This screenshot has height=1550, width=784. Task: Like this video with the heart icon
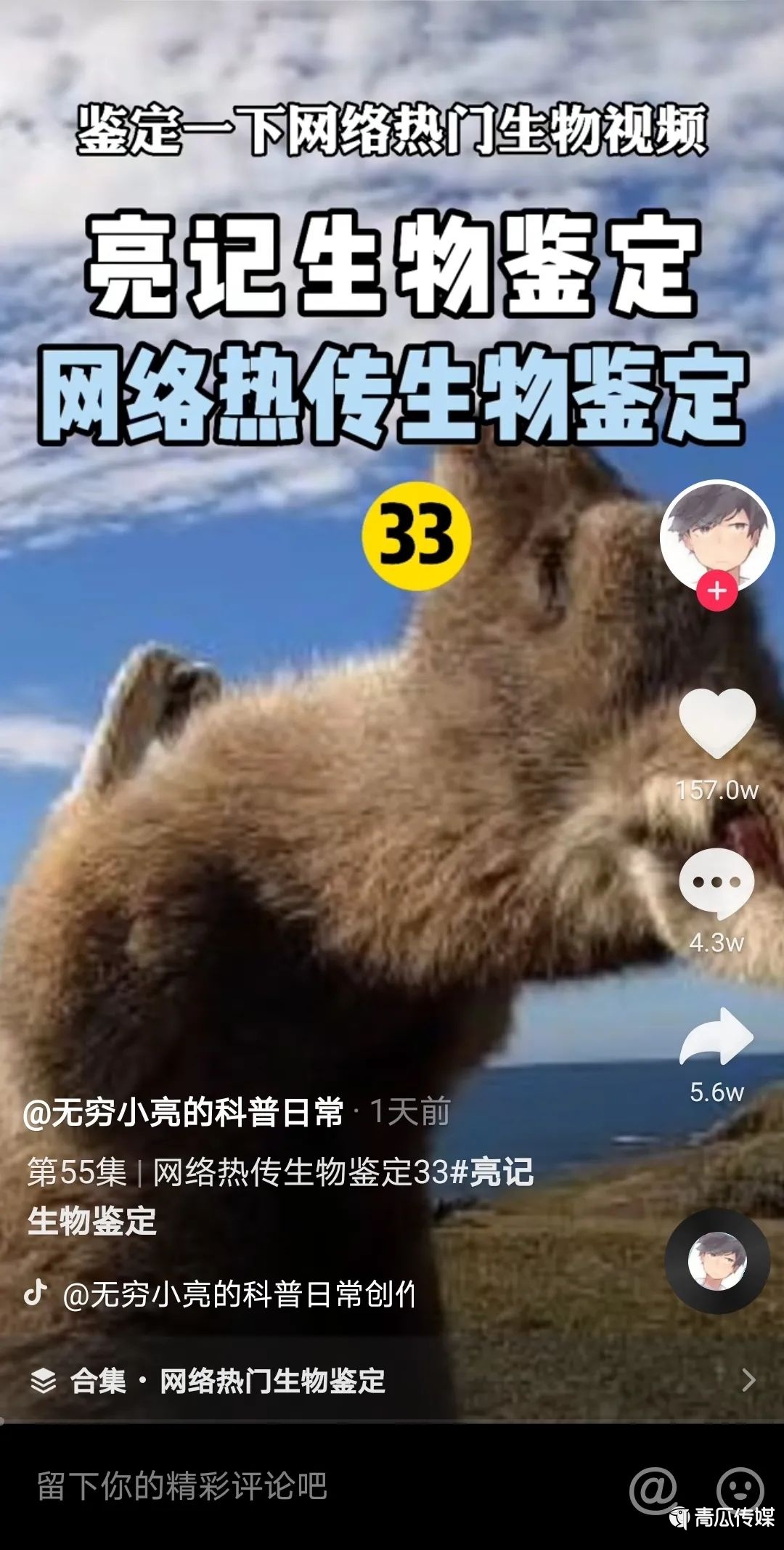tap(716, 724)
